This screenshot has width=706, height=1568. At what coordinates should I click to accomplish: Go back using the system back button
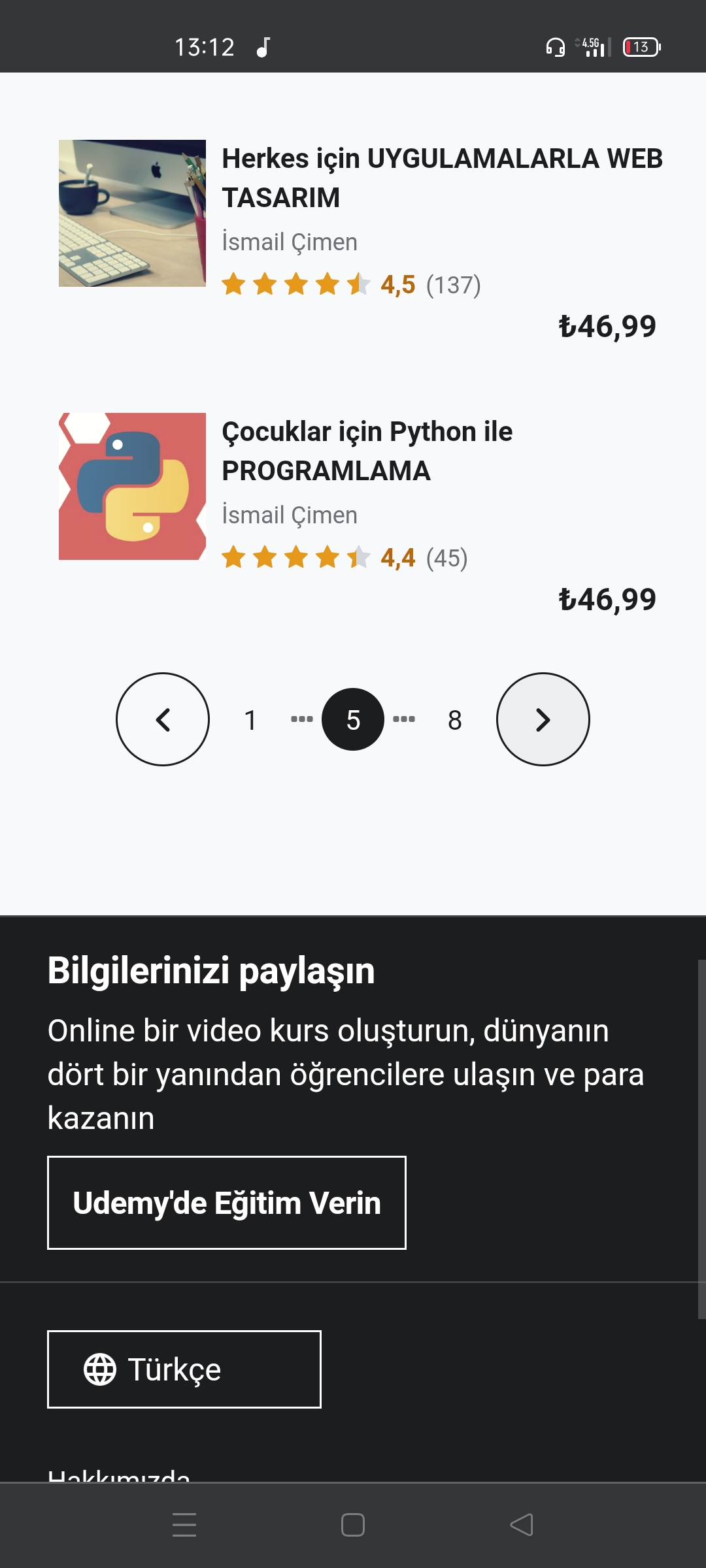coord(522,1525)
